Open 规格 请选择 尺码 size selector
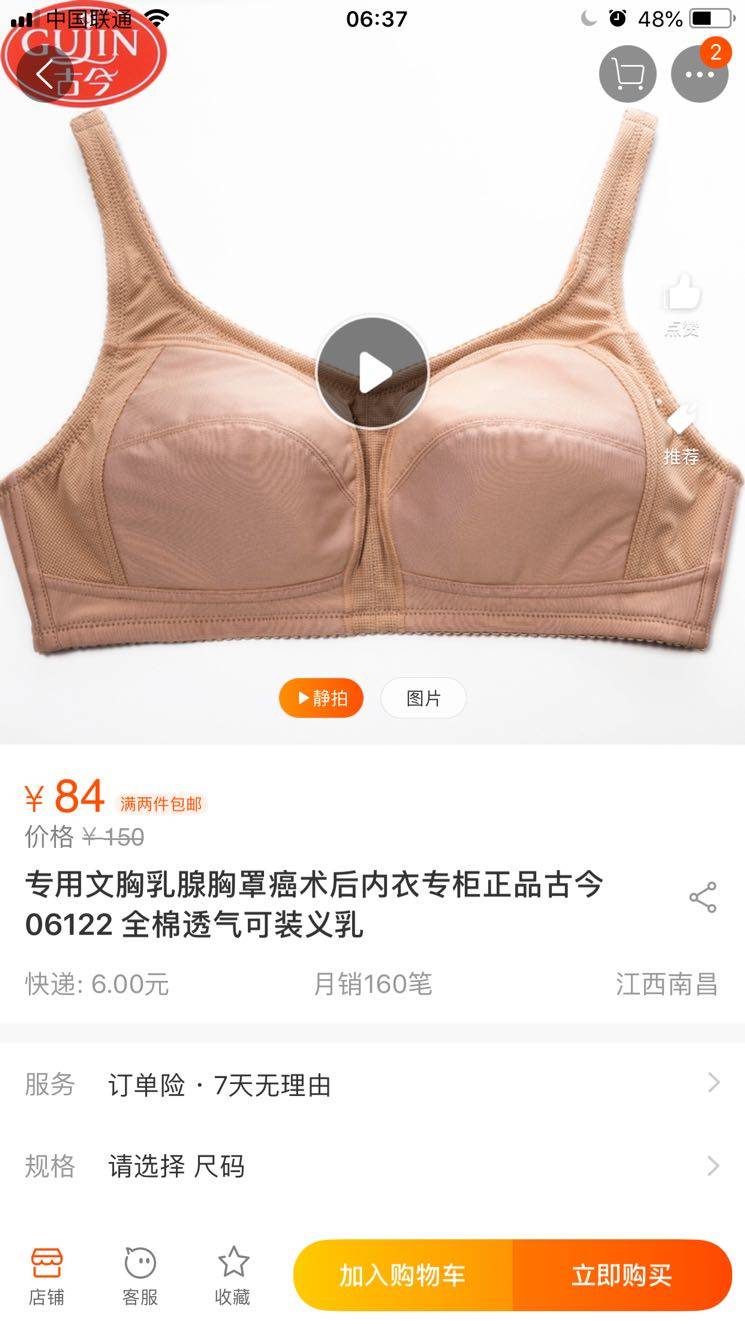 pyautogui.click(x=372, y=1166)
